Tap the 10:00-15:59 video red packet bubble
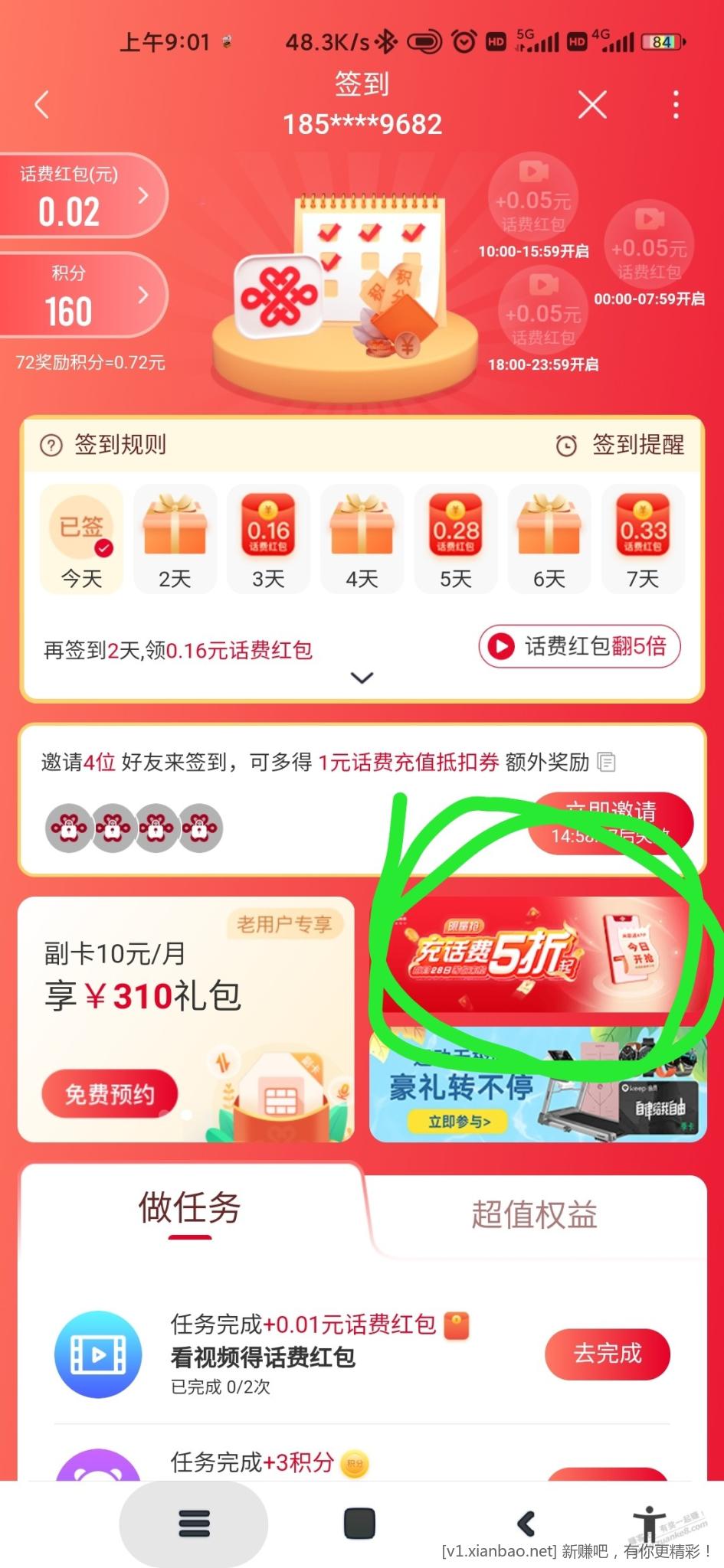The height and width of the screenshot is (1568, 724). point(533,201)
